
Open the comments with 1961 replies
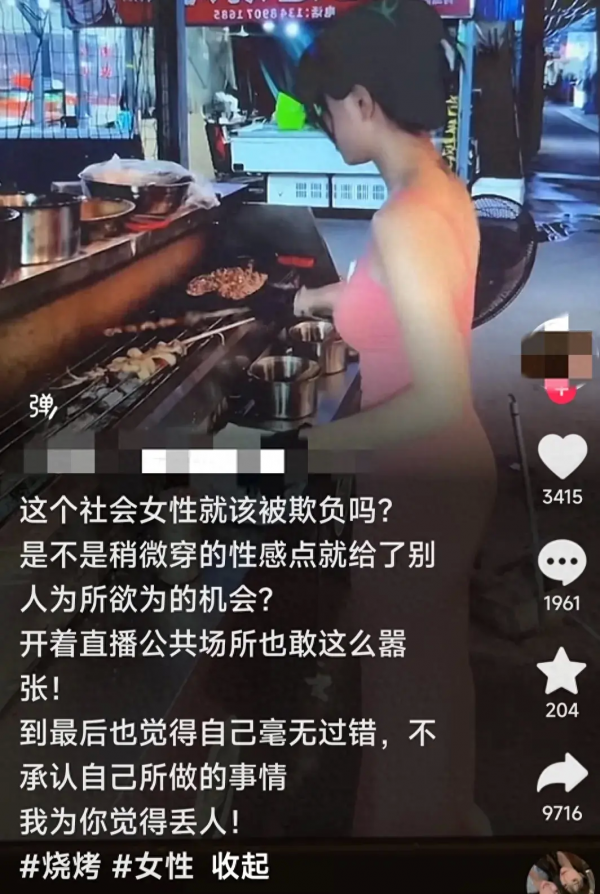[x=562, y=562]
